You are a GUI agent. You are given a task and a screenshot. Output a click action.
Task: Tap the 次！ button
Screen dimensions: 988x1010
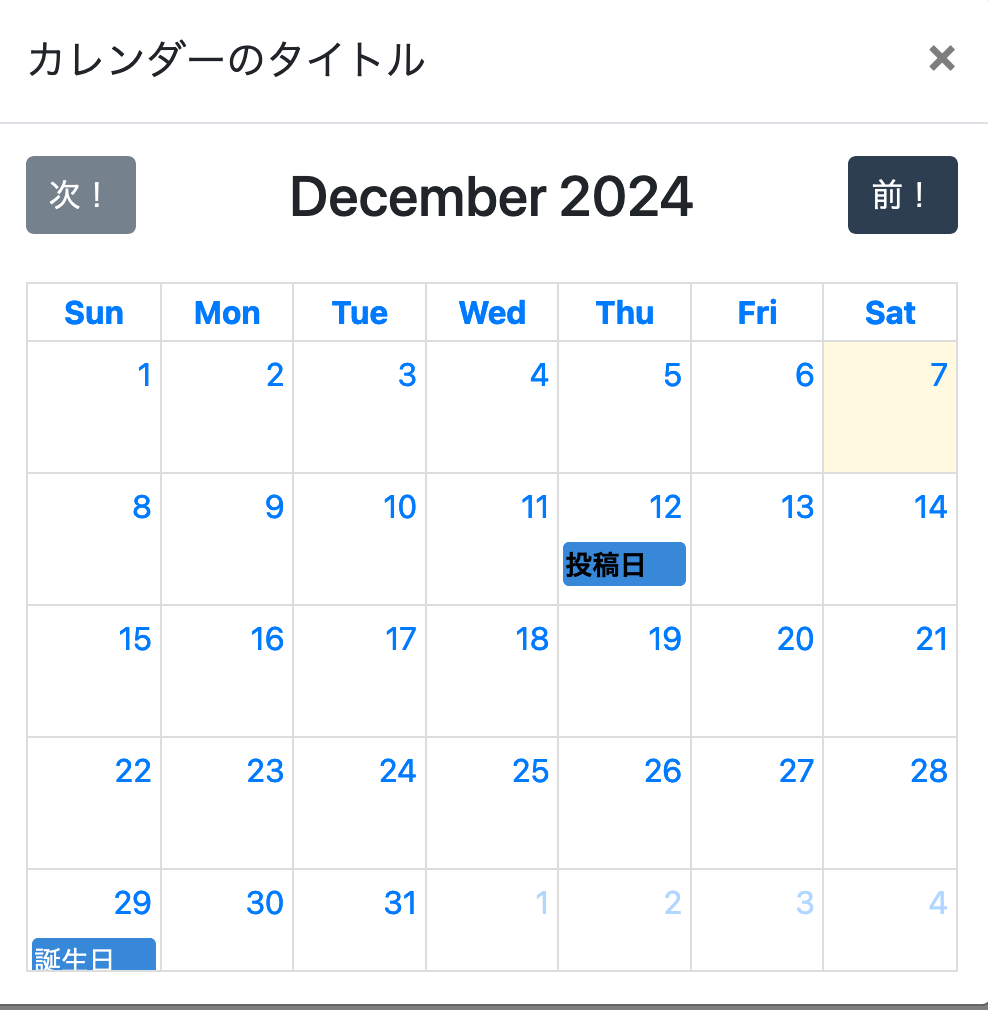click(x=81, y=195)
